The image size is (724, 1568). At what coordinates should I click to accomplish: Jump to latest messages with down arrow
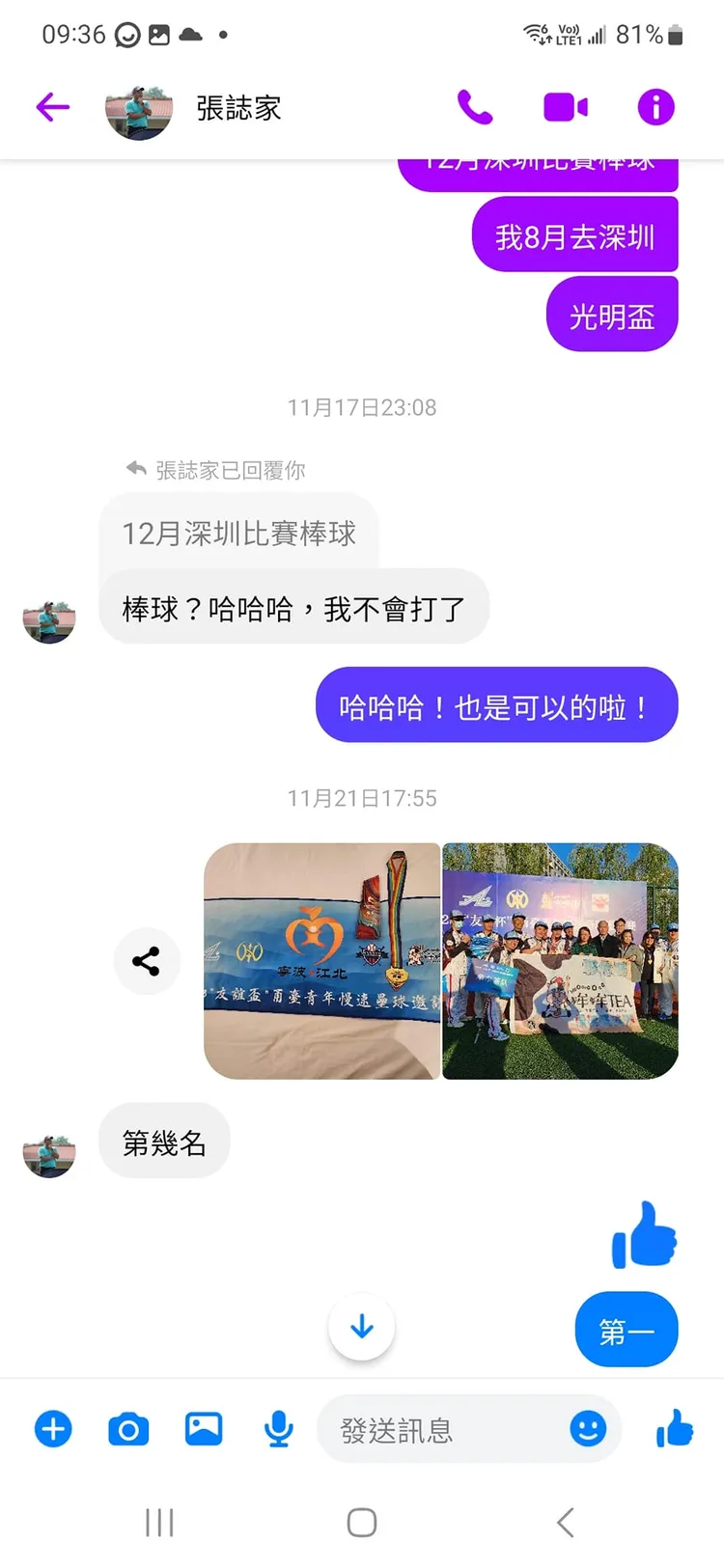point(361,1327)
